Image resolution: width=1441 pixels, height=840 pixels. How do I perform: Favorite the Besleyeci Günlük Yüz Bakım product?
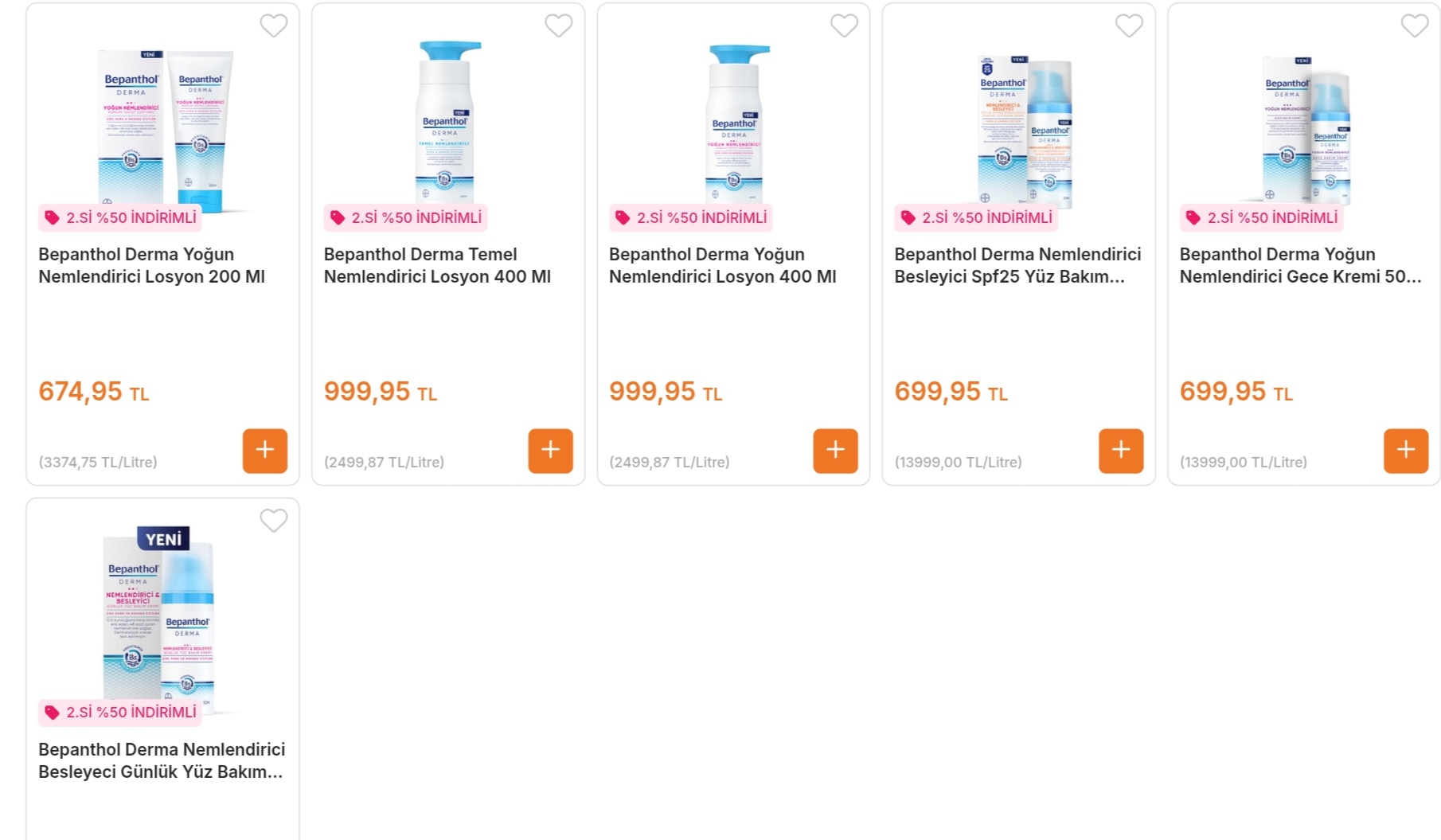click(273, 521)
